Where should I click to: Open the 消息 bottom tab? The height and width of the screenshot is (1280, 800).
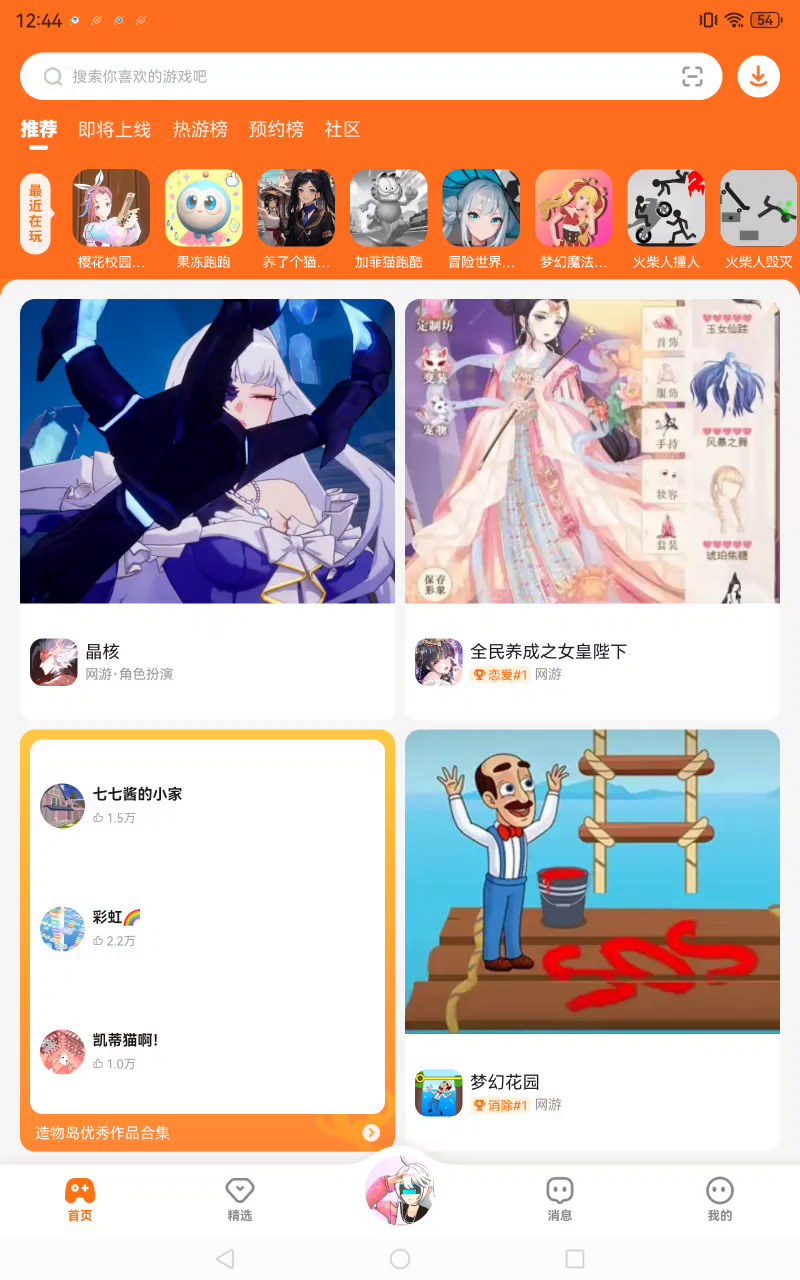click(x=560, y=1199)
